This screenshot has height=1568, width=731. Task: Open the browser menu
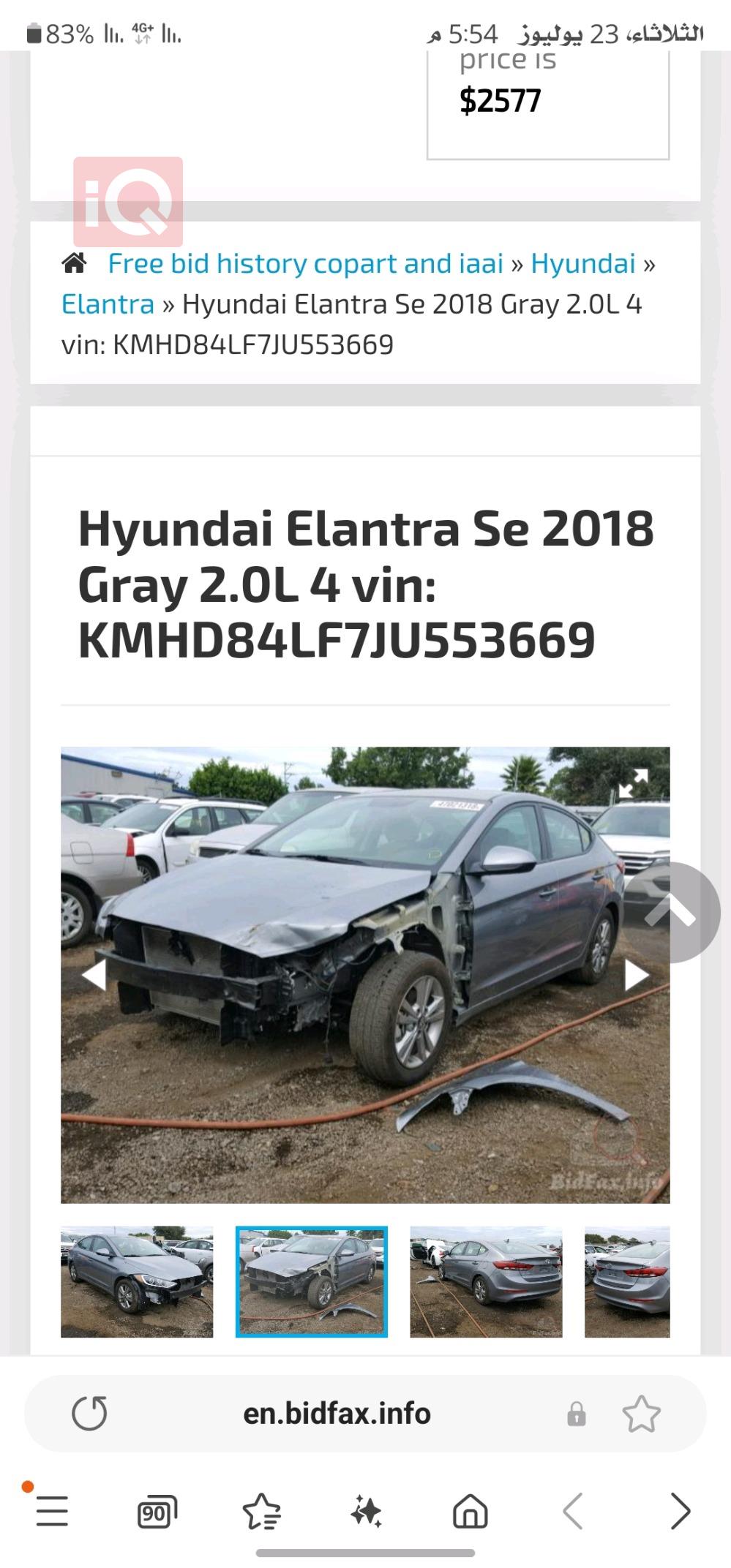coord(51,1511)
